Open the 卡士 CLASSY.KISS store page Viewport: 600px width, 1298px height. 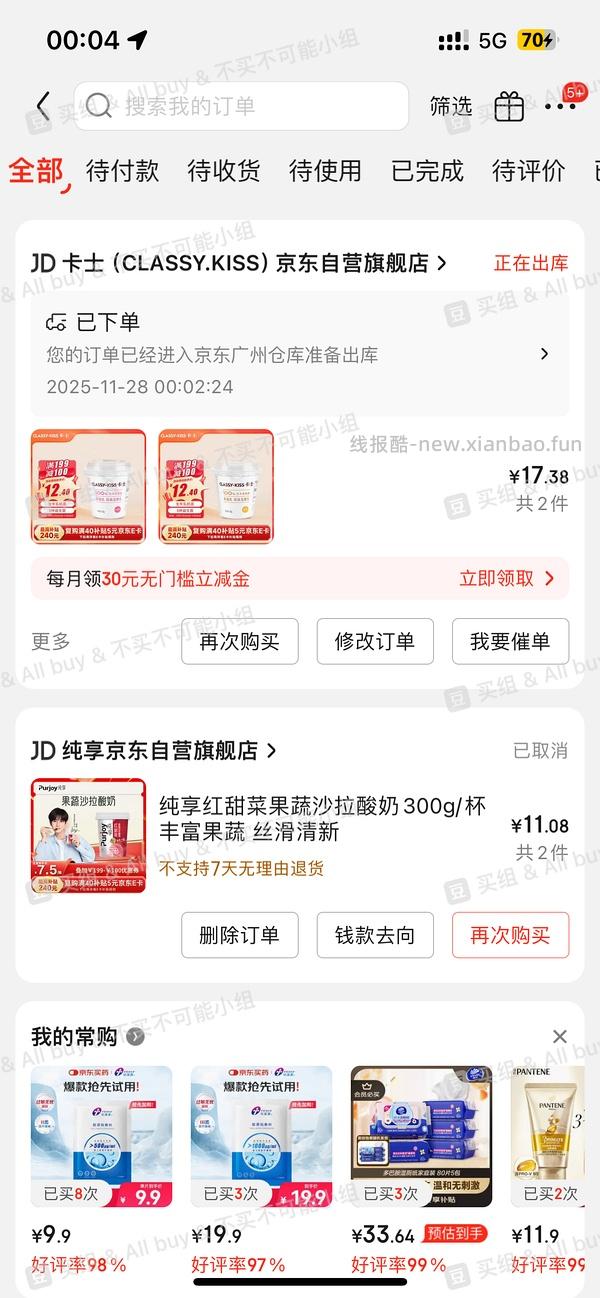[x=240, y=263]
